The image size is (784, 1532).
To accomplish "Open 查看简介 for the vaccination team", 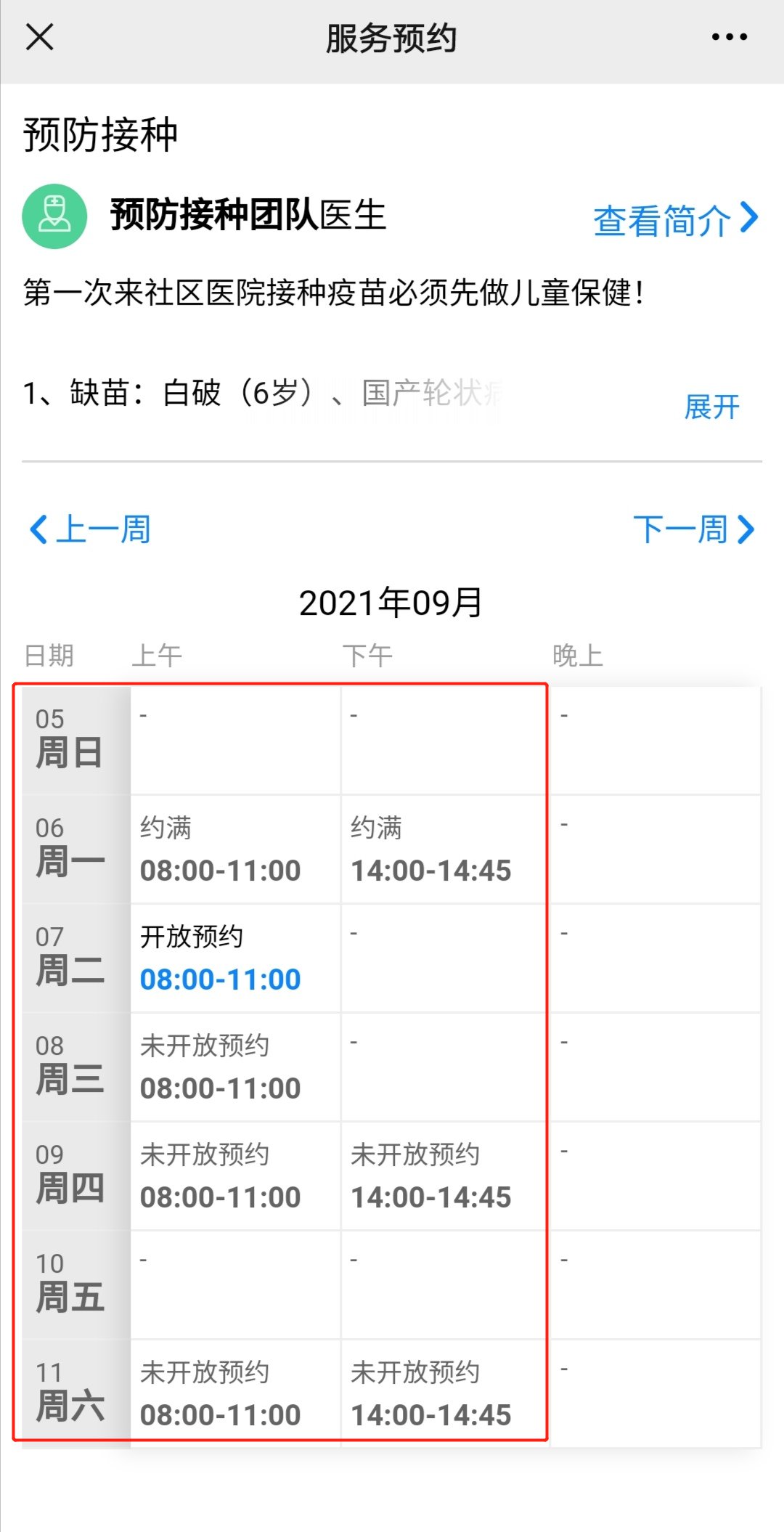I will pos(675,219).
